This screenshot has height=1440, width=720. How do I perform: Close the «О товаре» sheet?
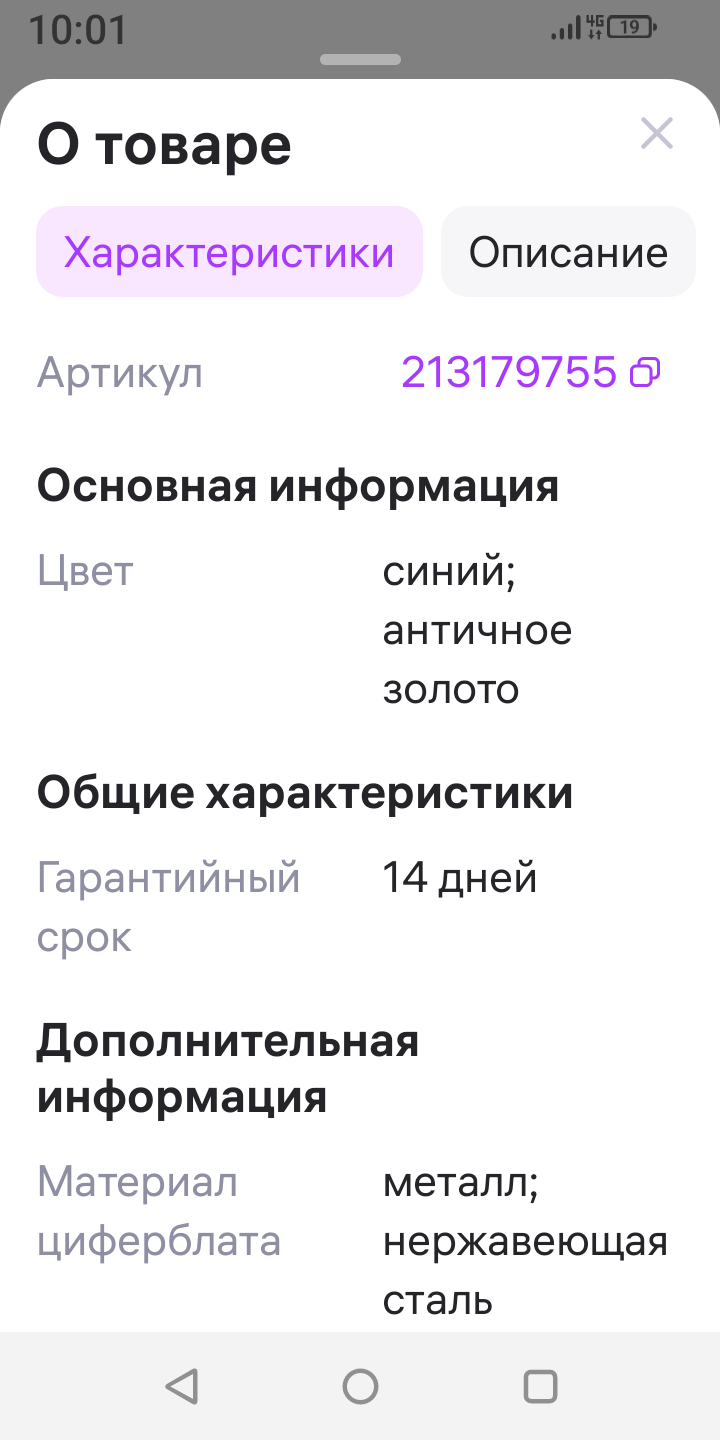656,133
